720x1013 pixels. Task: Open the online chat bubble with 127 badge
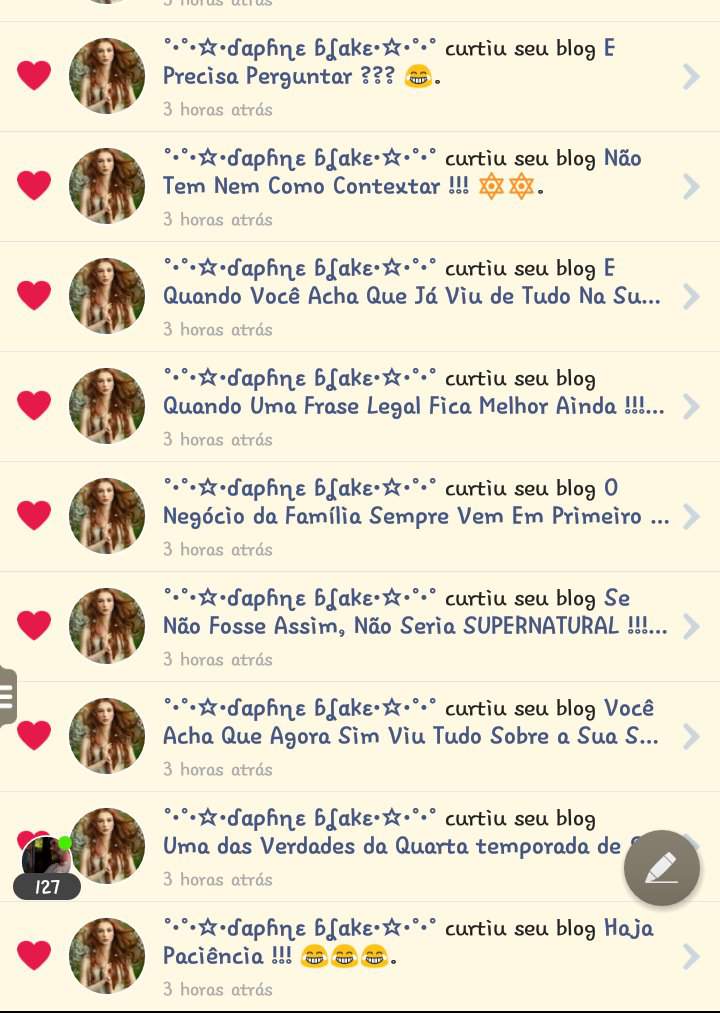click(x=46, y=864)
